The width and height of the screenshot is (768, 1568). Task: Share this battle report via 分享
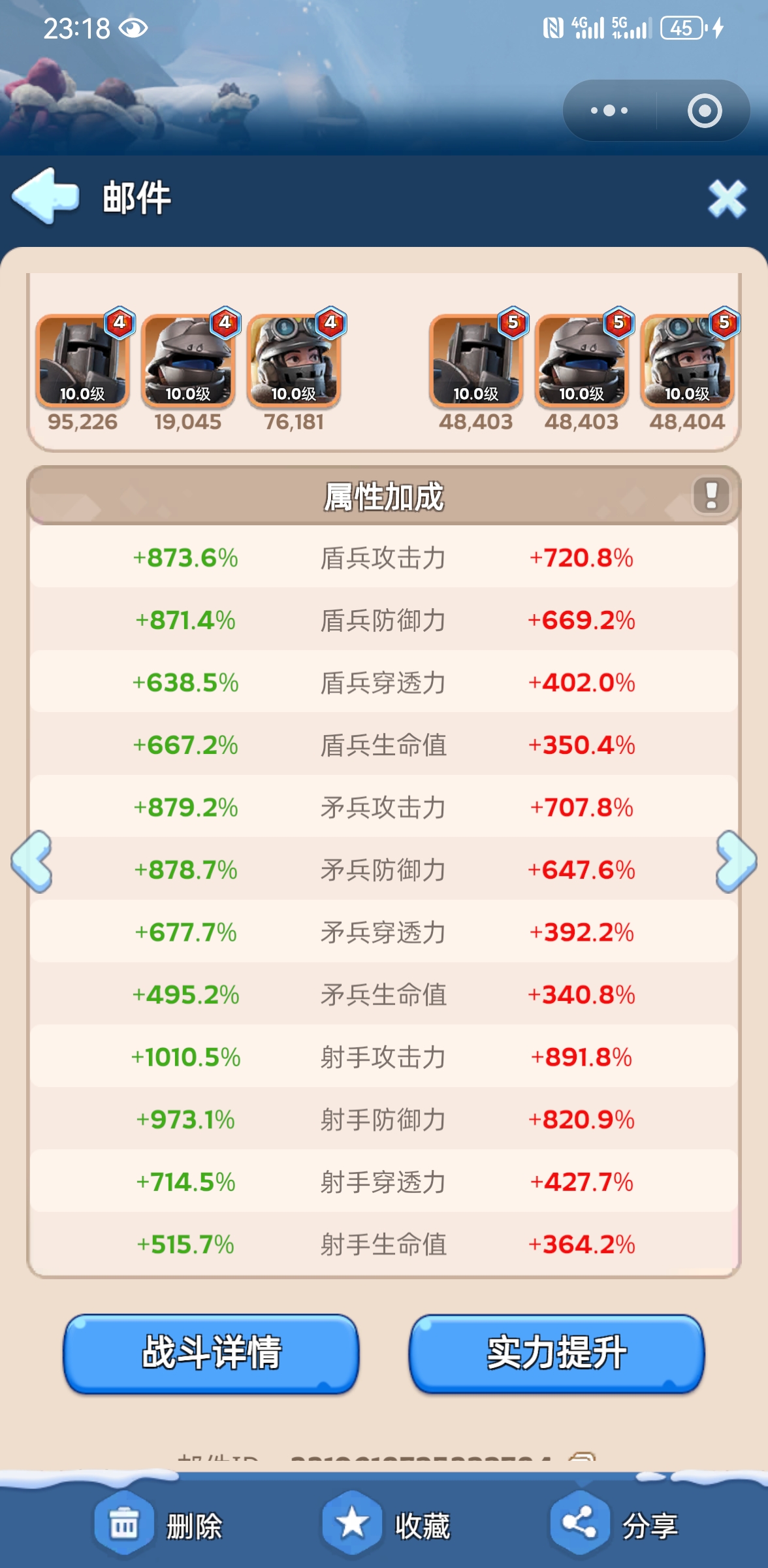pos(614,1526)
